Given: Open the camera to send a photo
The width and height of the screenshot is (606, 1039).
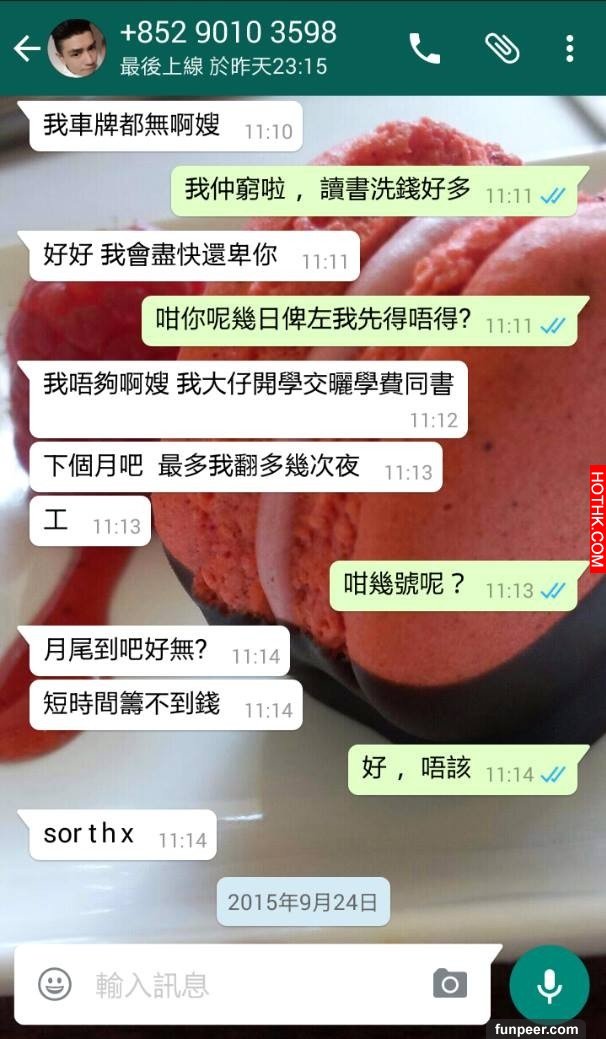Looking at the screenshot, I should point(450,984).
